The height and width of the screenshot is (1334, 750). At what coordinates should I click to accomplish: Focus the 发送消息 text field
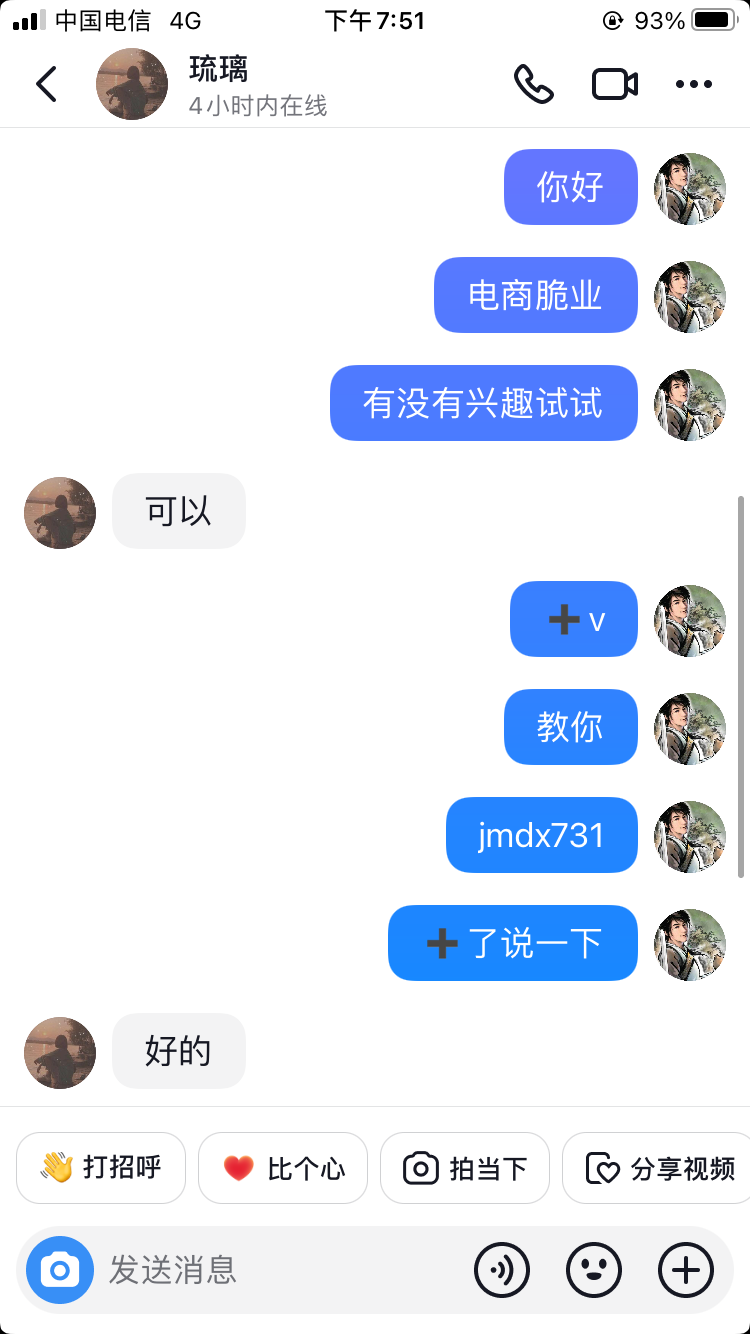(280, 1270)
